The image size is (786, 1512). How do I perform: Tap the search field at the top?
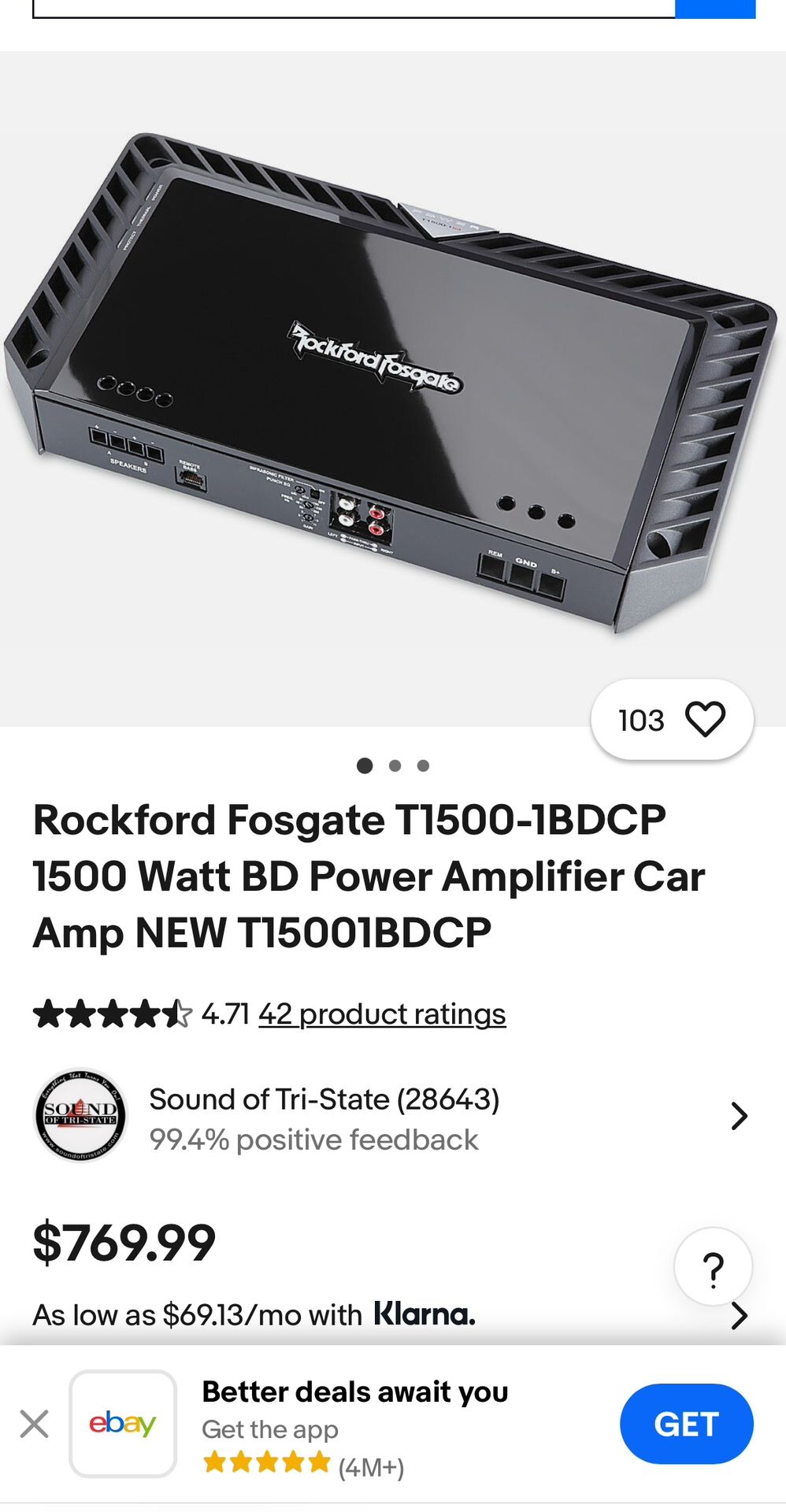pos(353,8)
